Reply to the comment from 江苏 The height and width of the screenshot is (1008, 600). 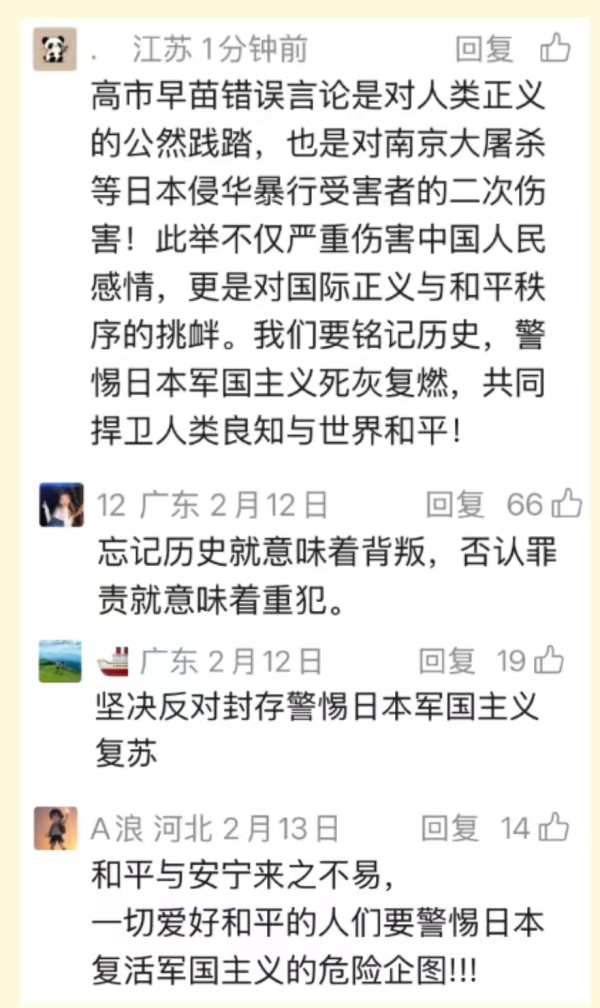tap(484, 48)
